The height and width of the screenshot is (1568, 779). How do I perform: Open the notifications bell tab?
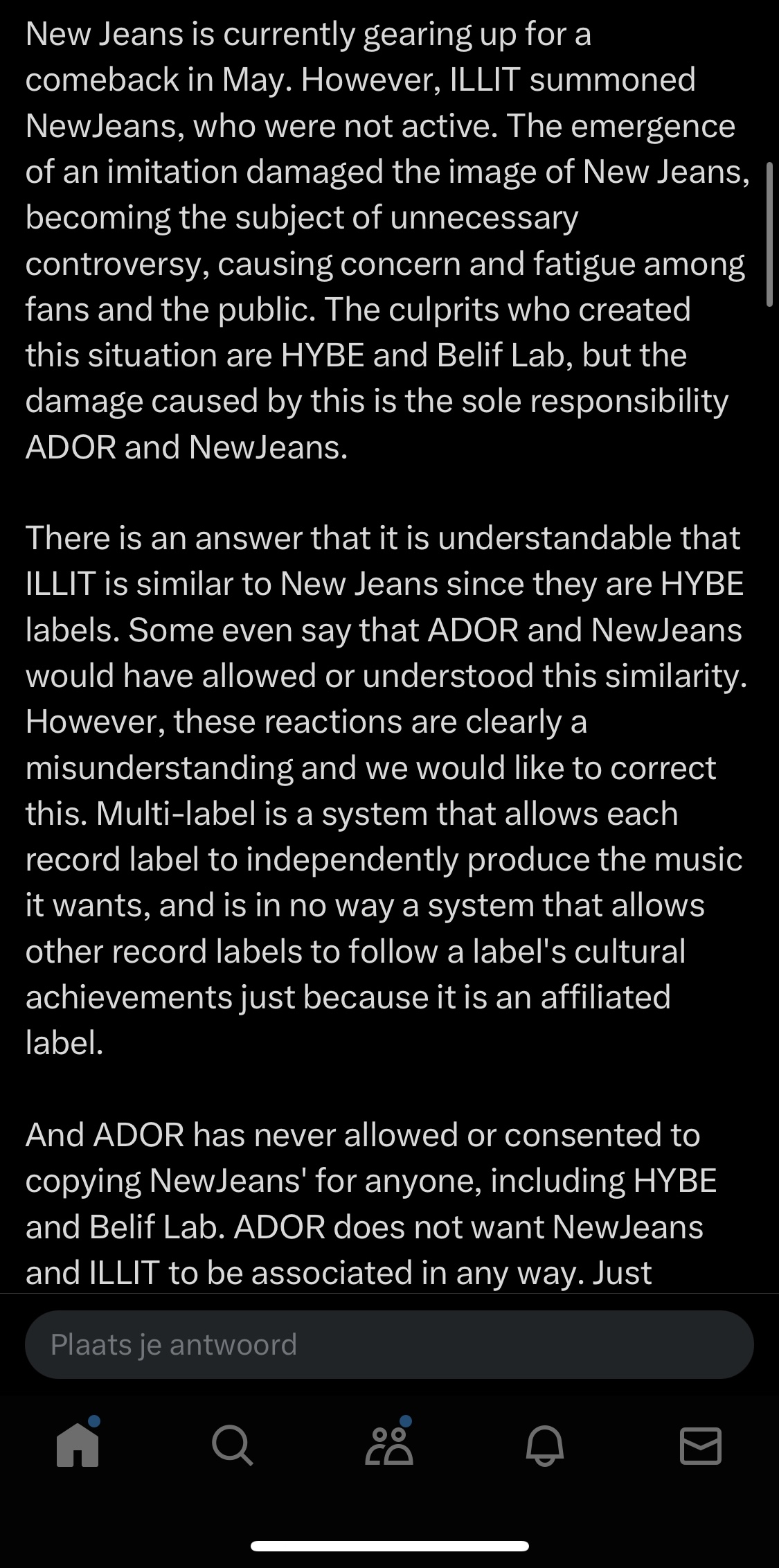(x=545, y=1446)
